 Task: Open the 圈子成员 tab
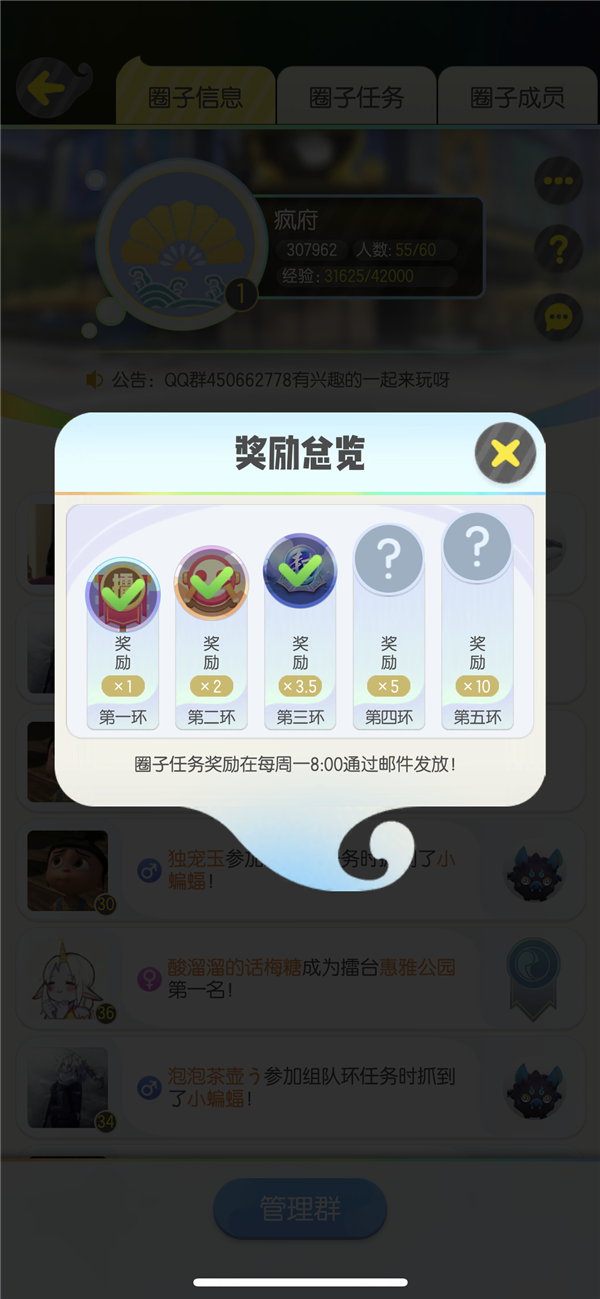pyautogui.click(x=517, y=97)
